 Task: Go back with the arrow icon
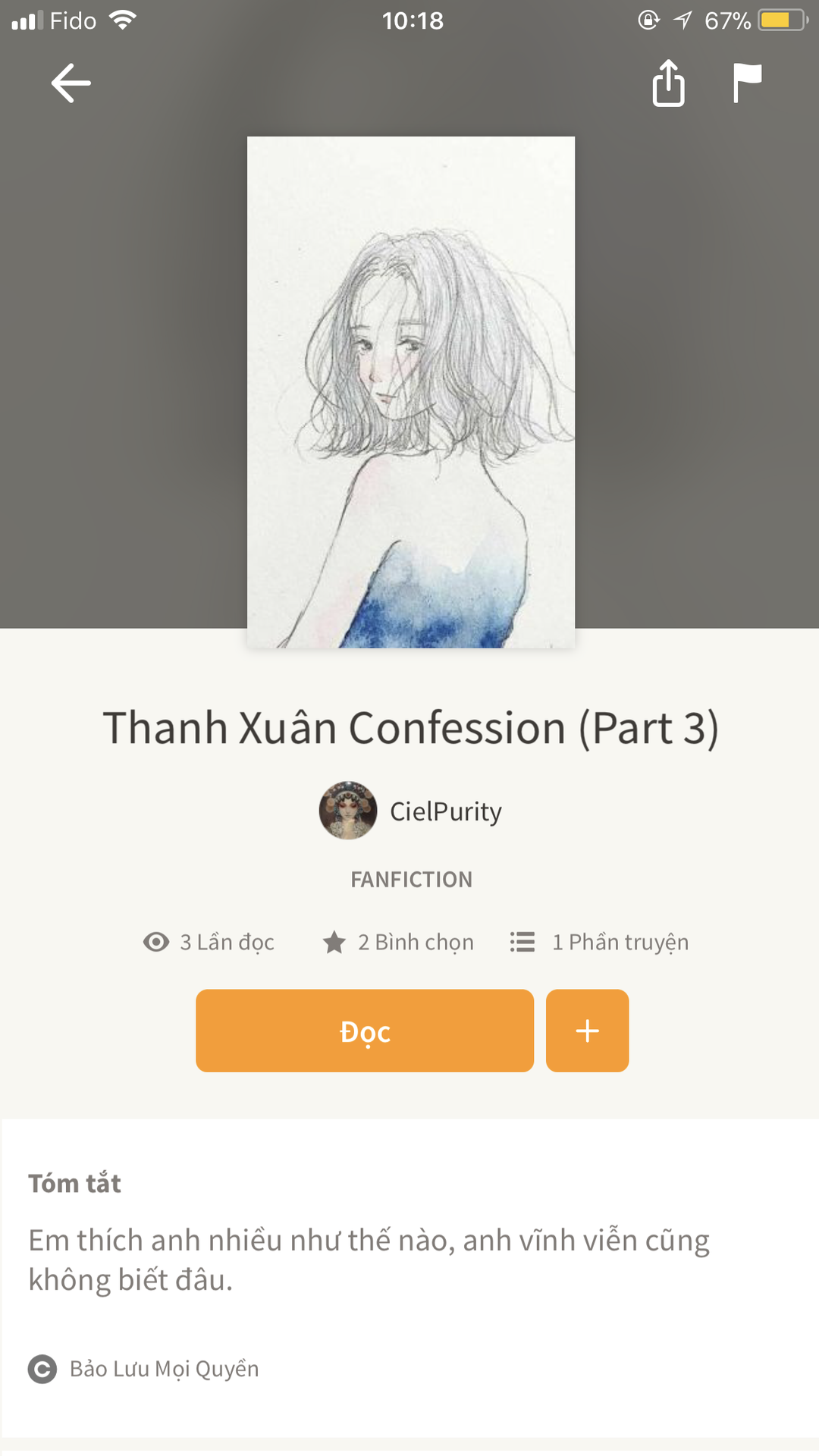pos(71,83)
